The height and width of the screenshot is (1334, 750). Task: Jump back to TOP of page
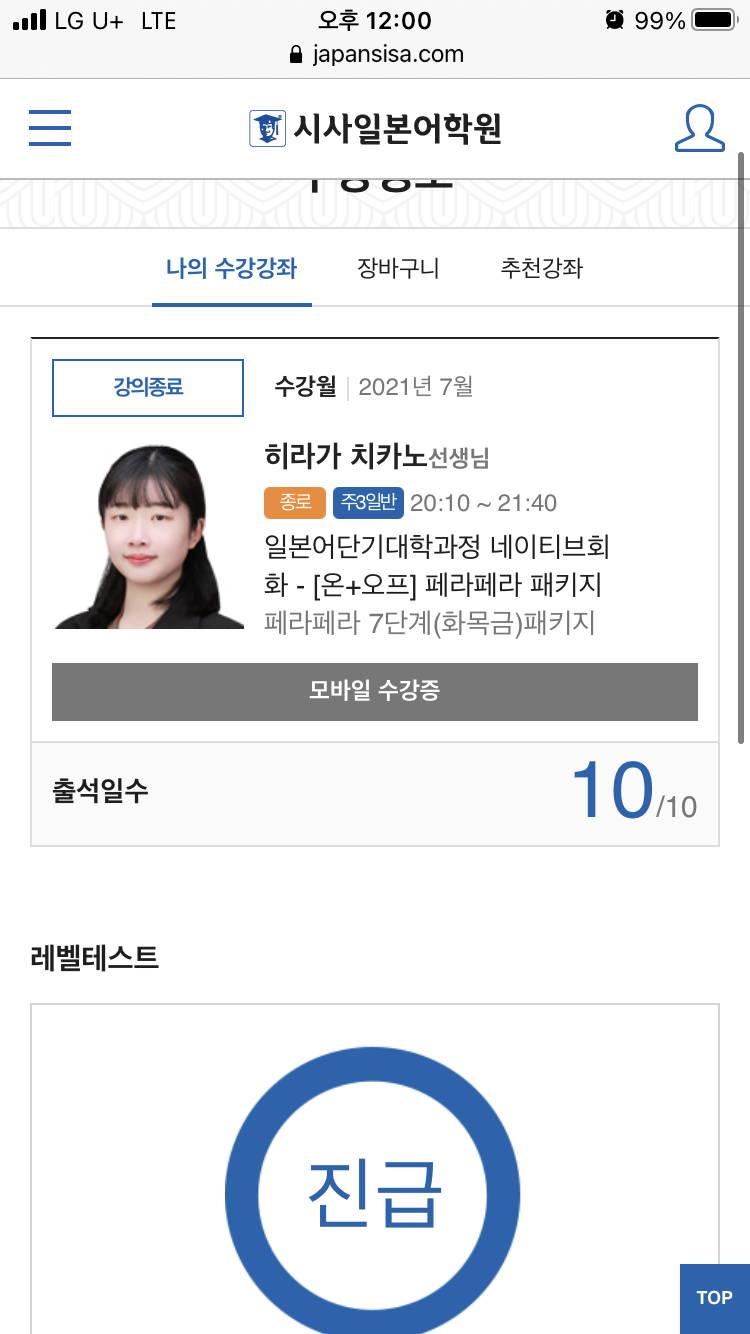click(714, 1298)
